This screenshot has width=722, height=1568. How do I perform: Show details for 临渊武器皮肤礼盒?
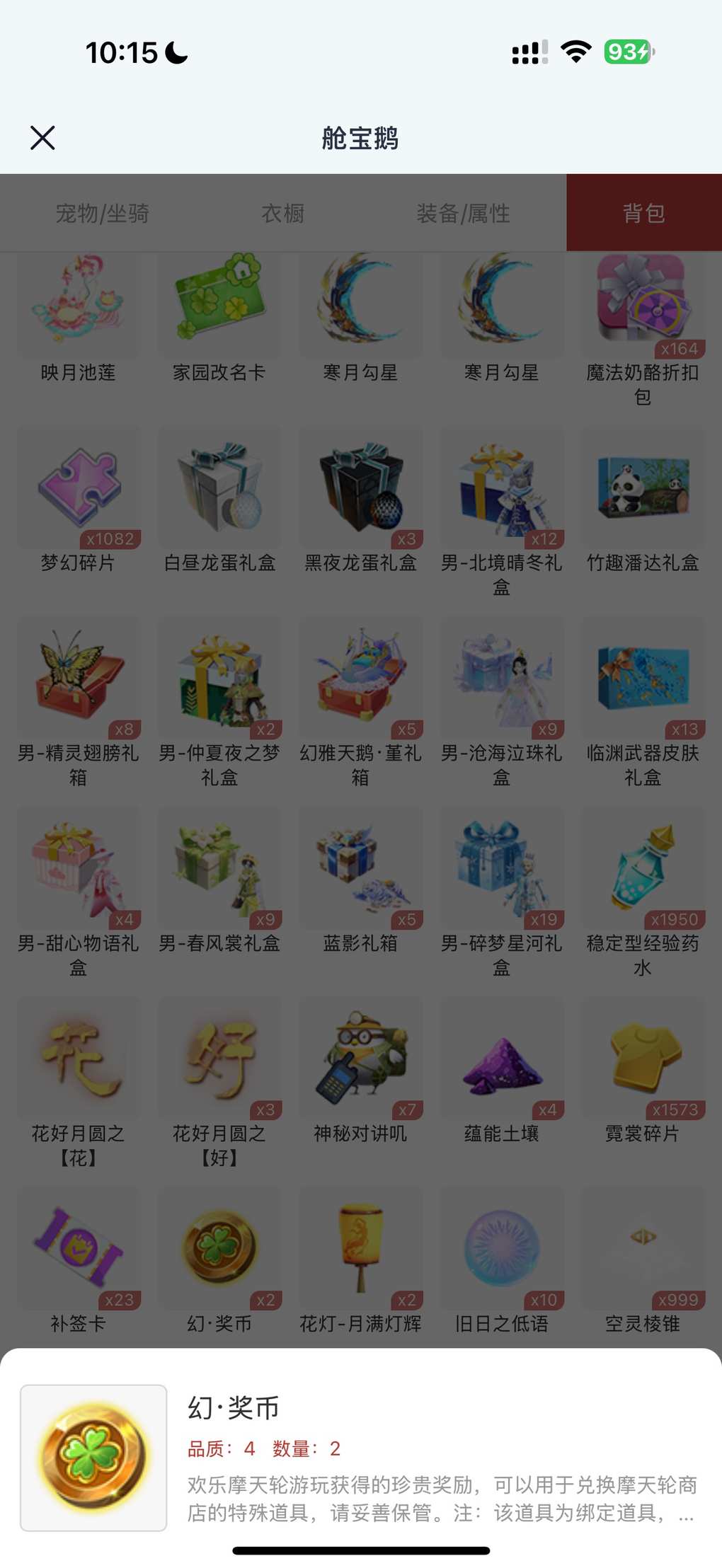pyautogui.click(x=643, y=678)
